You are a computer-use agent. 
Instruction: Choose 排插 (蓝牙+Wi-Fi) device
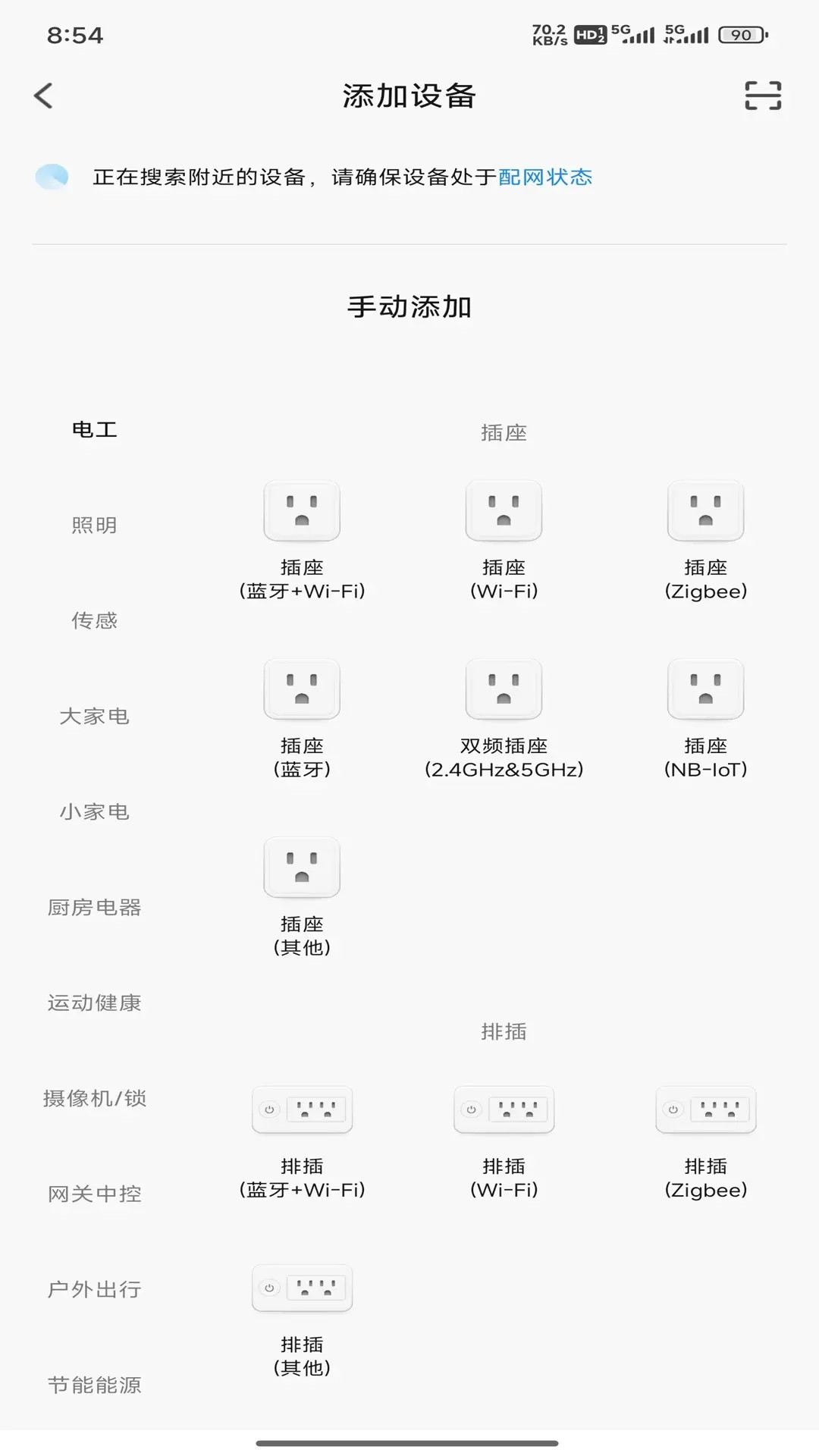click(302, 1139)
